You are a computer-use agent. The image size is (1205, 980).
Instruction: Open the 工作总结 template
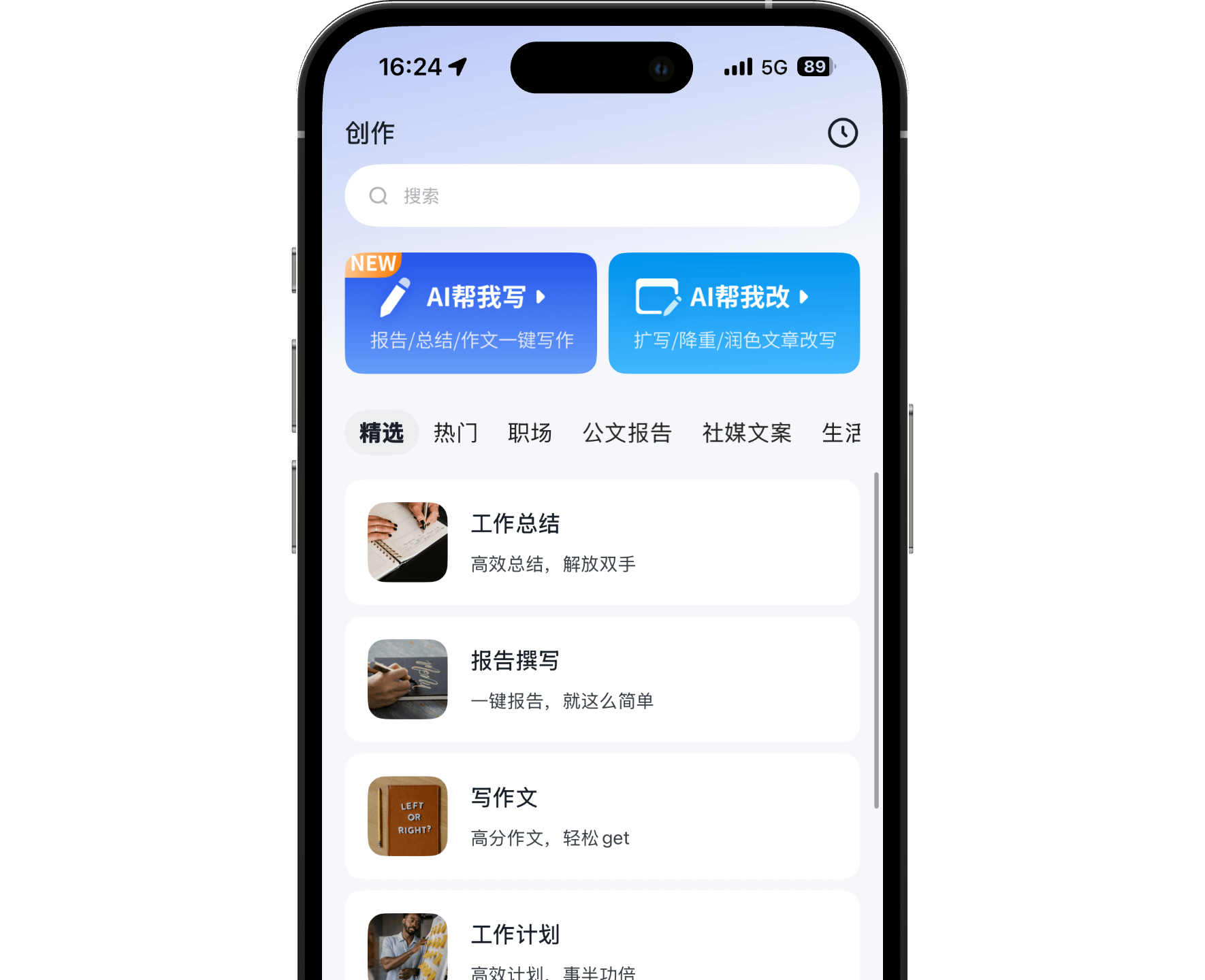point(602,542)
